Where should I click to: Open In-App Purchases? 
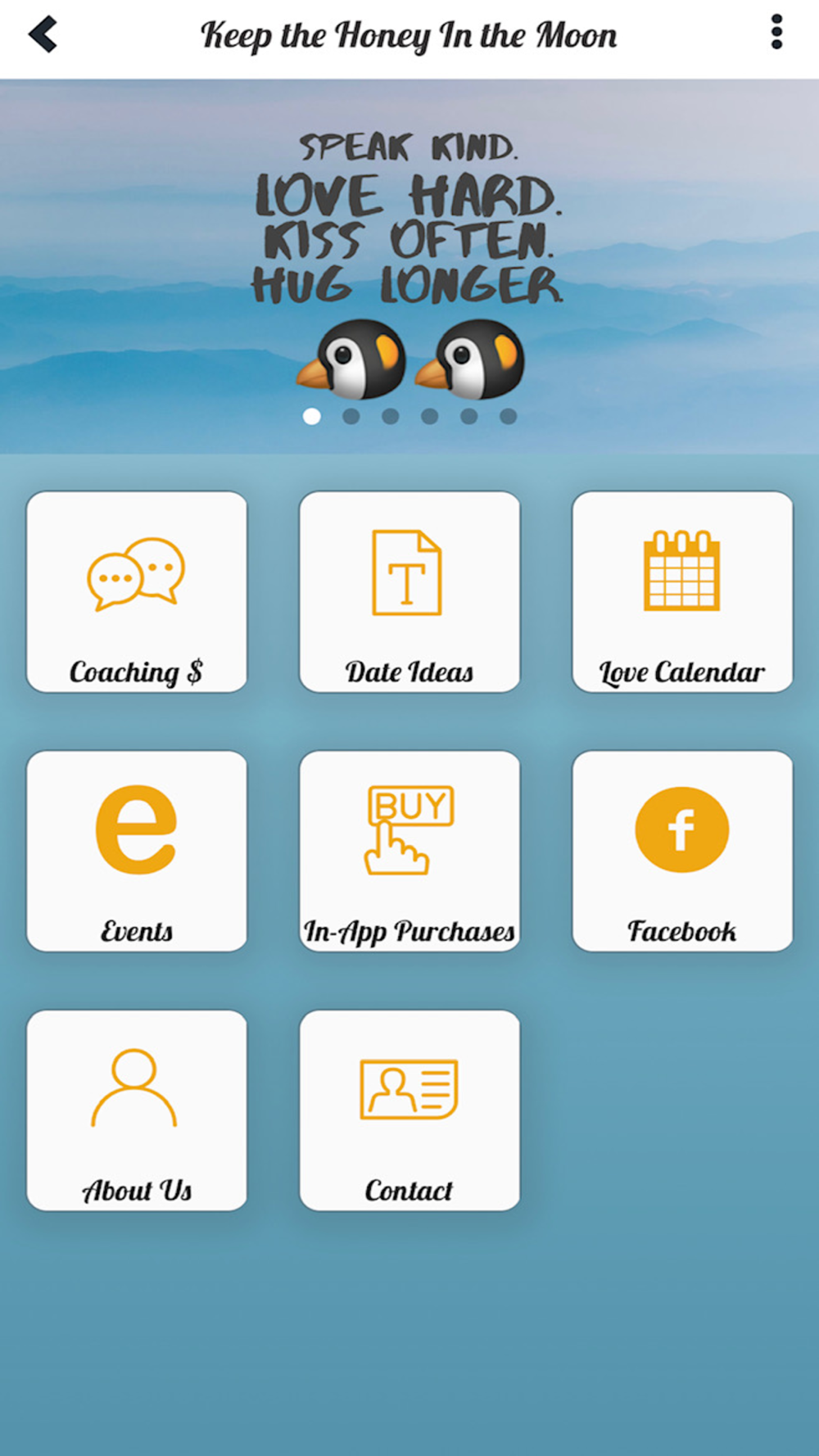tap(409, 851)
